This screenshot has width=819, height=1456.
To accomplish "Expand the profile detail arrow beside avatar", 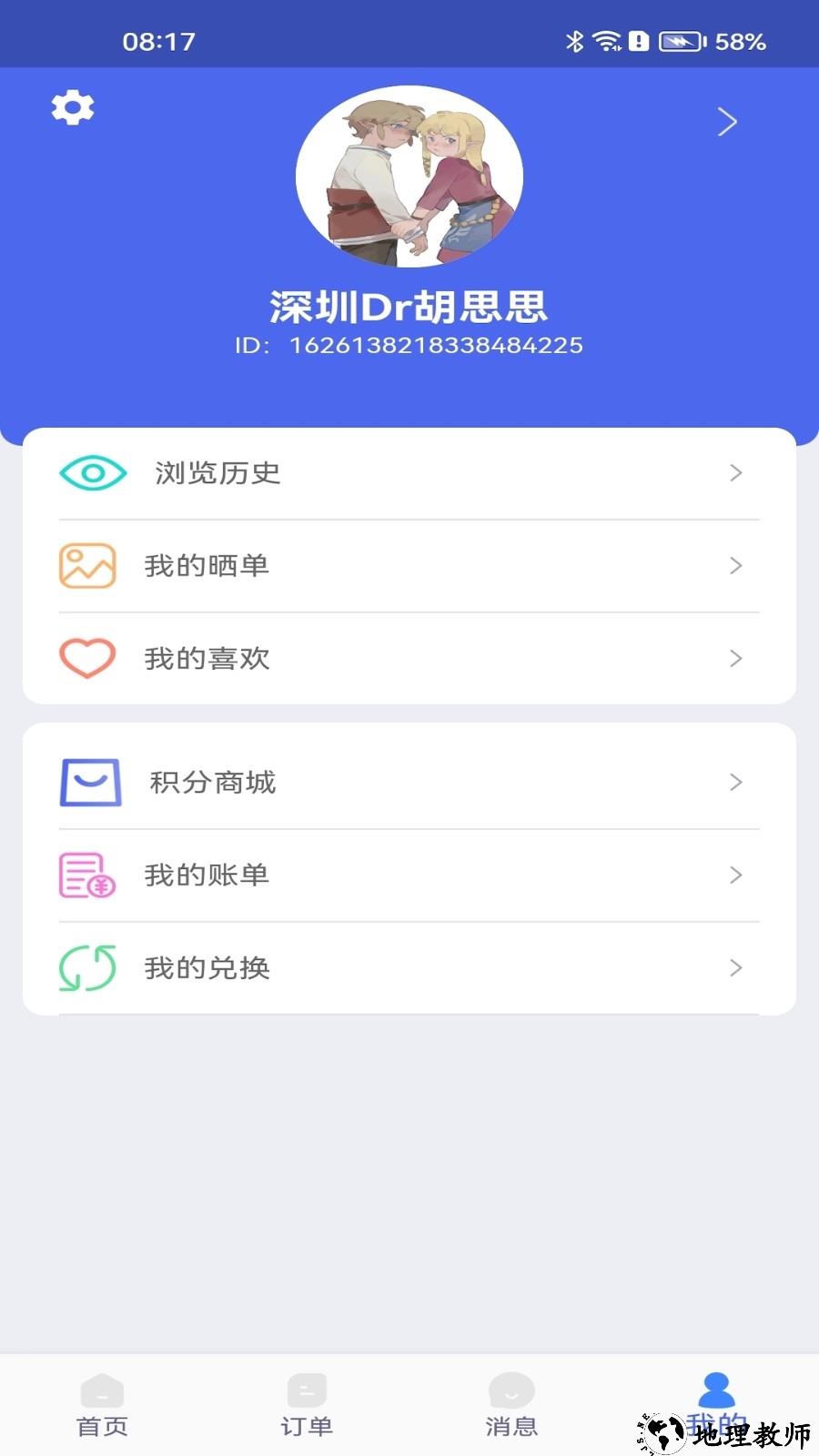I will pyautogui.click(x=725, y=121).
